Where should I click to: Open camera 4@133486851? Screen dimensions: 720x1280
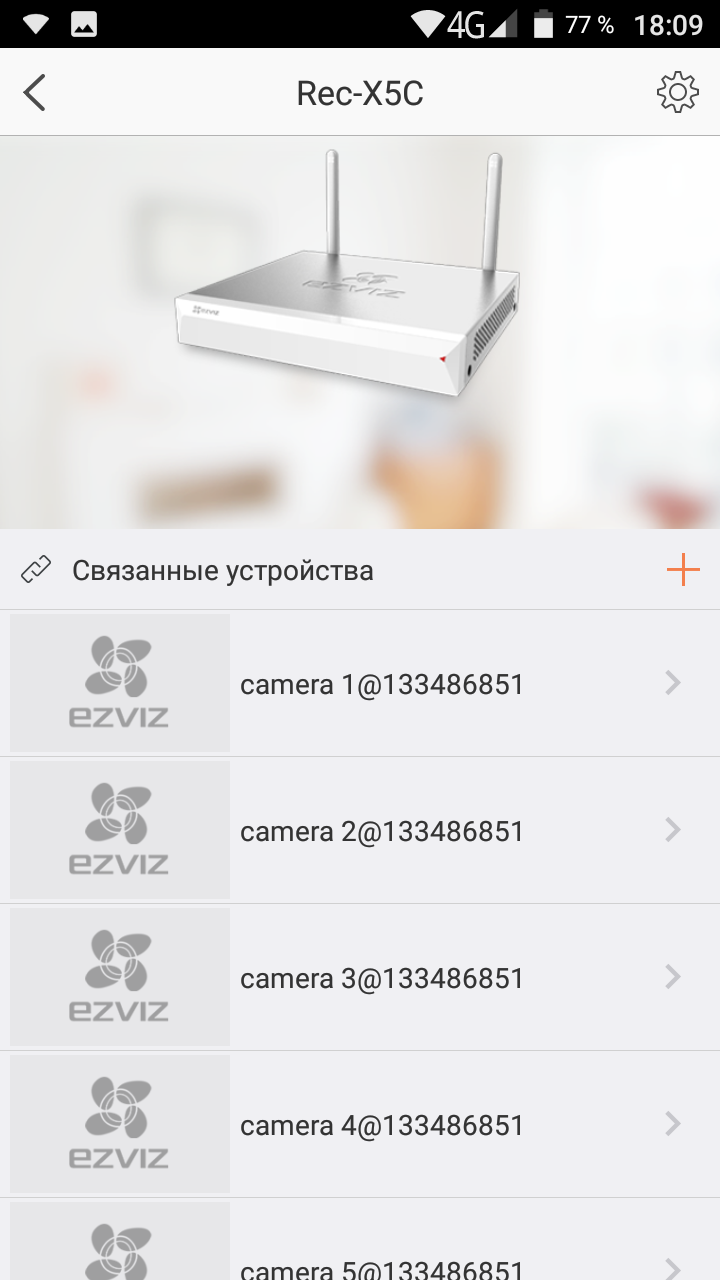[x=382, y=1125]
